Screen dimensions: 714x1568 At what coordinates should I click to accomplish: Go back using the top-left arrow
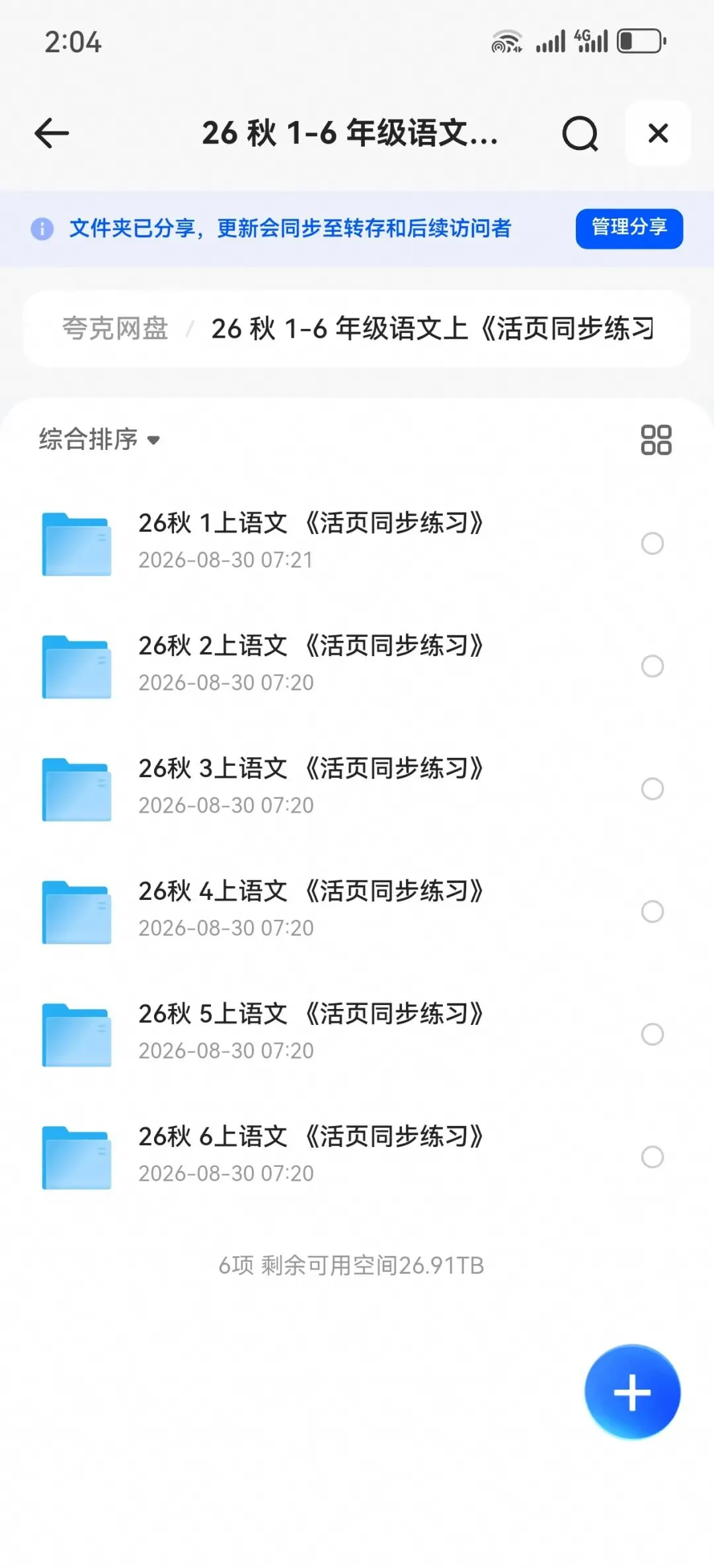click(x=52, y=133)
